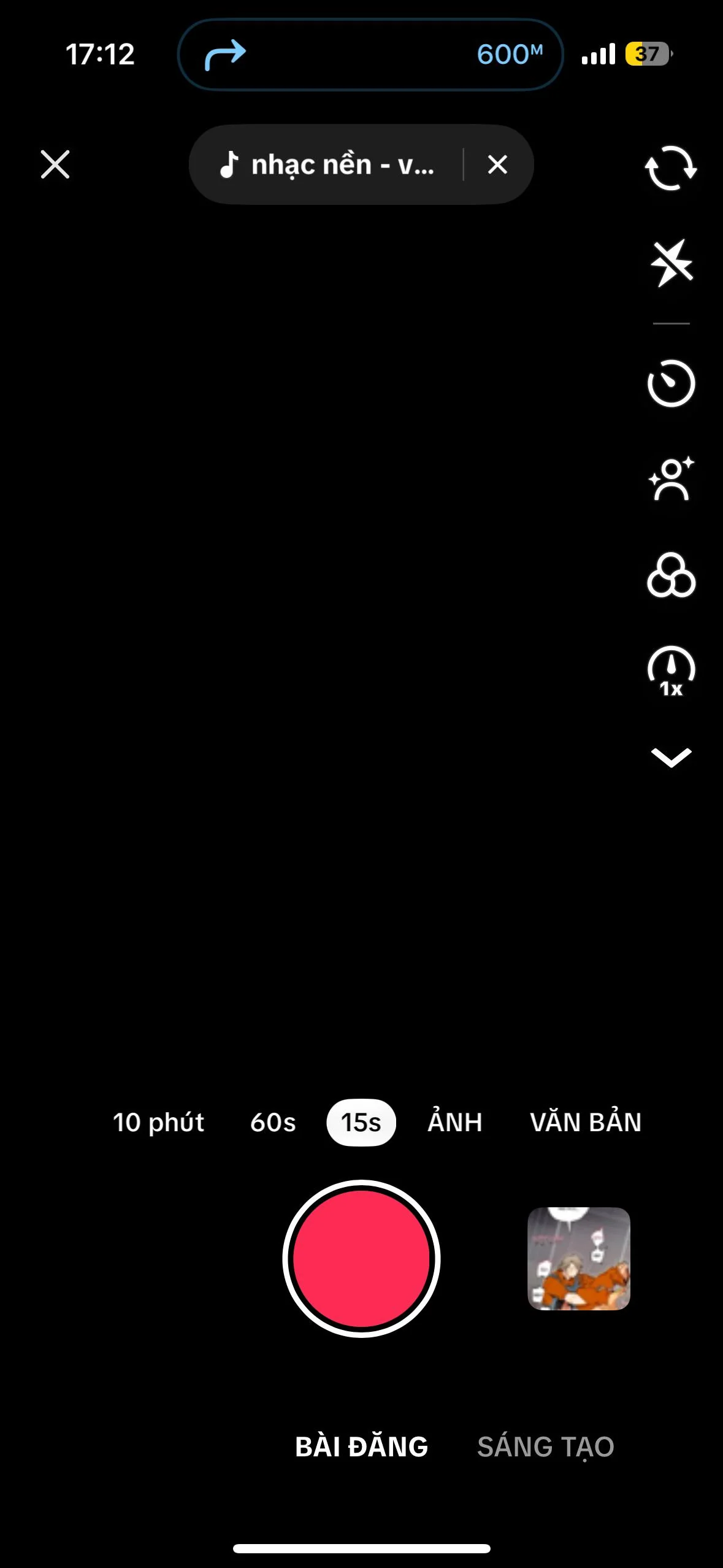The height and width of the screenshot is (1568, 723).
Task: Collapse the side toolbar with the chevron
Action: click(671, 758)
